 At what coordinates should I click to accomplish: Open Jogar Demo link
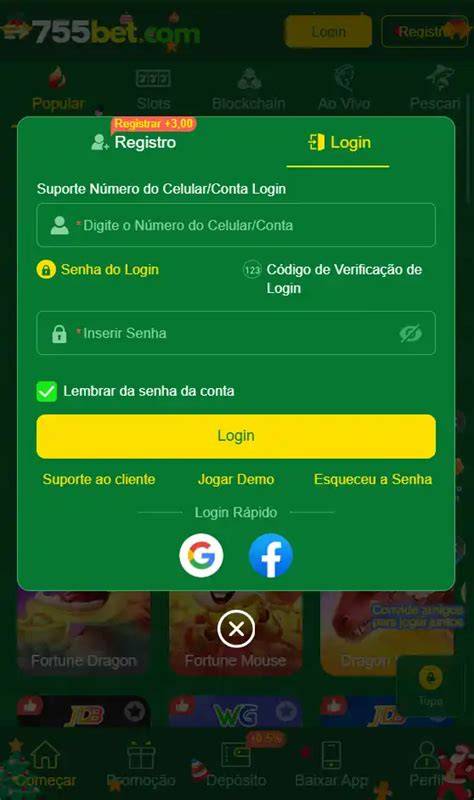pyautogui.click(x=236, y=480)
